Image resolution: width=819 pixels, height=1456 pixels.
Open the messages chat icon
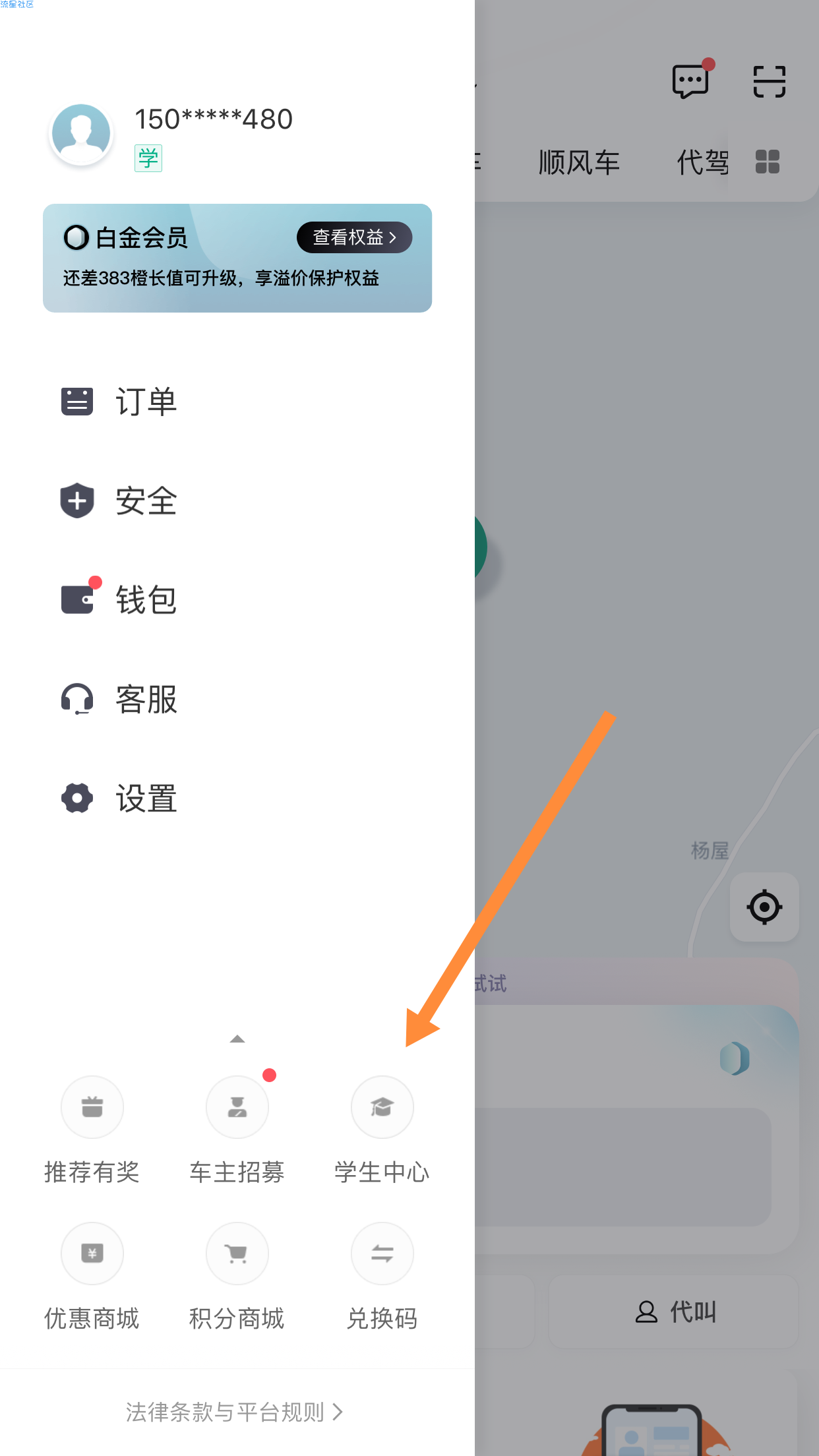[690, 82]
